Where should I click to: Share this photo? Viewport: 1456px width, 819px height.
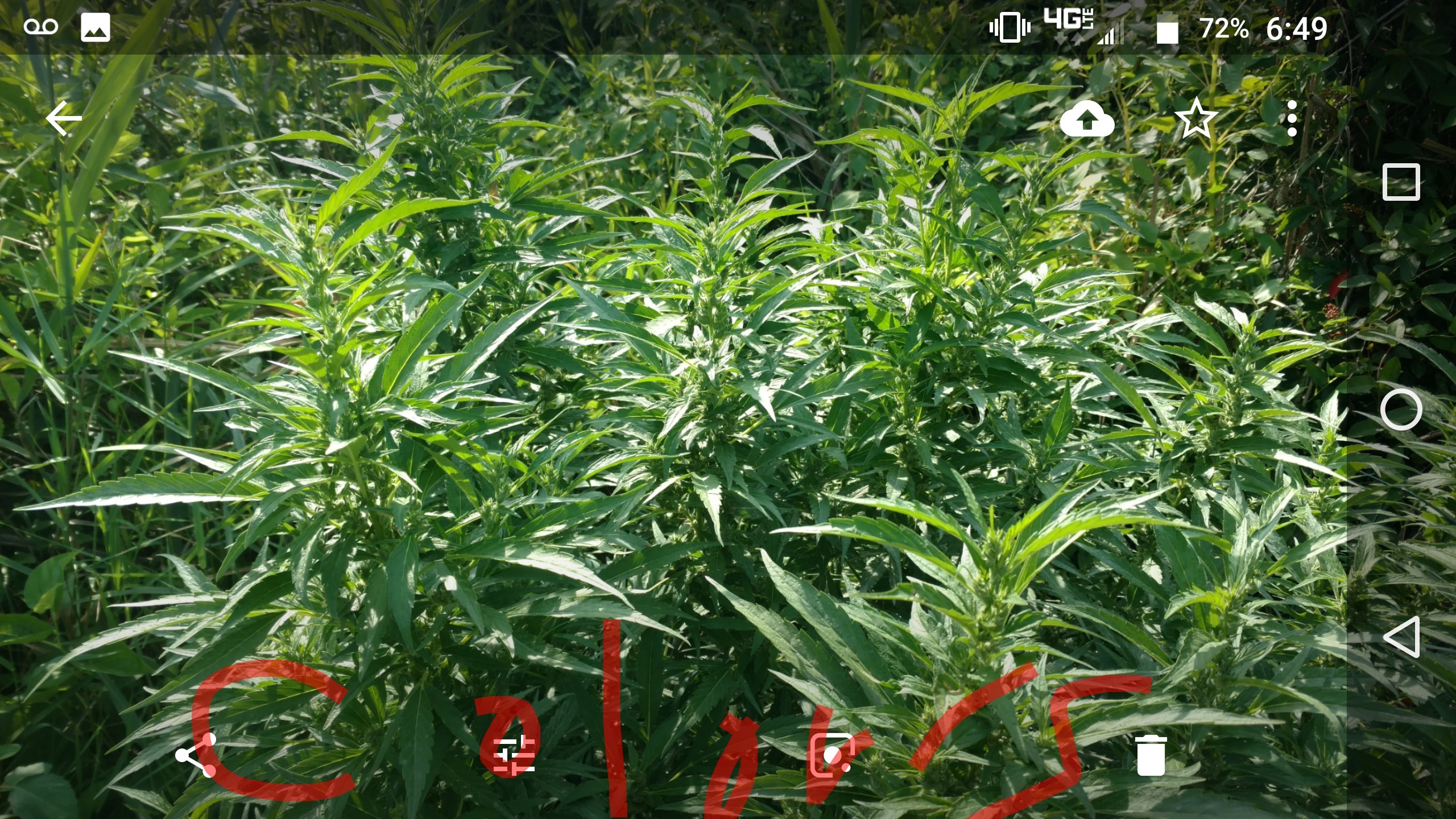point(196,755)
